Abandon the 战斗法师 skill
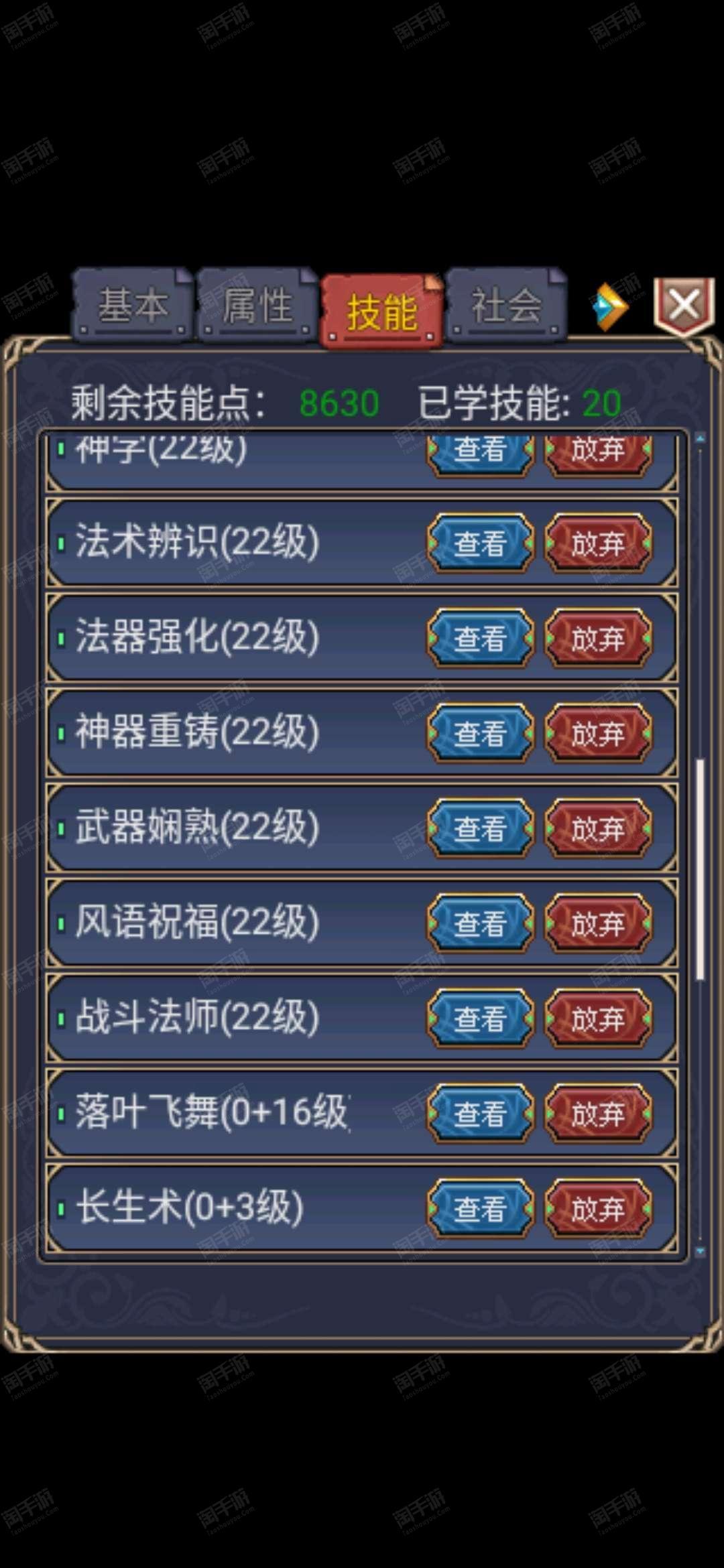Image resolution: width=724 pixels, height=1568 pixels. 598,1019
